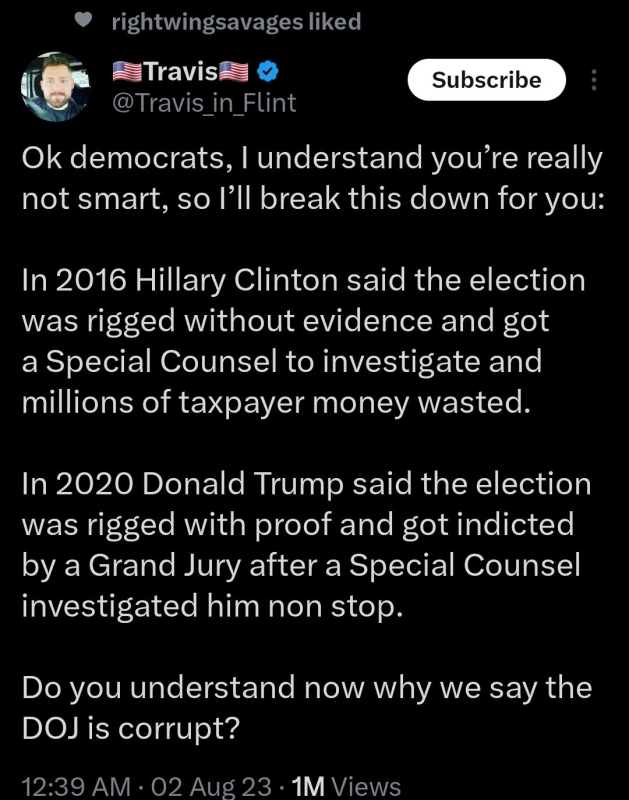Screen dimensions: 629x800
Task: Open the @Travis_in_Flint profile handle
Action: (203, 102)
